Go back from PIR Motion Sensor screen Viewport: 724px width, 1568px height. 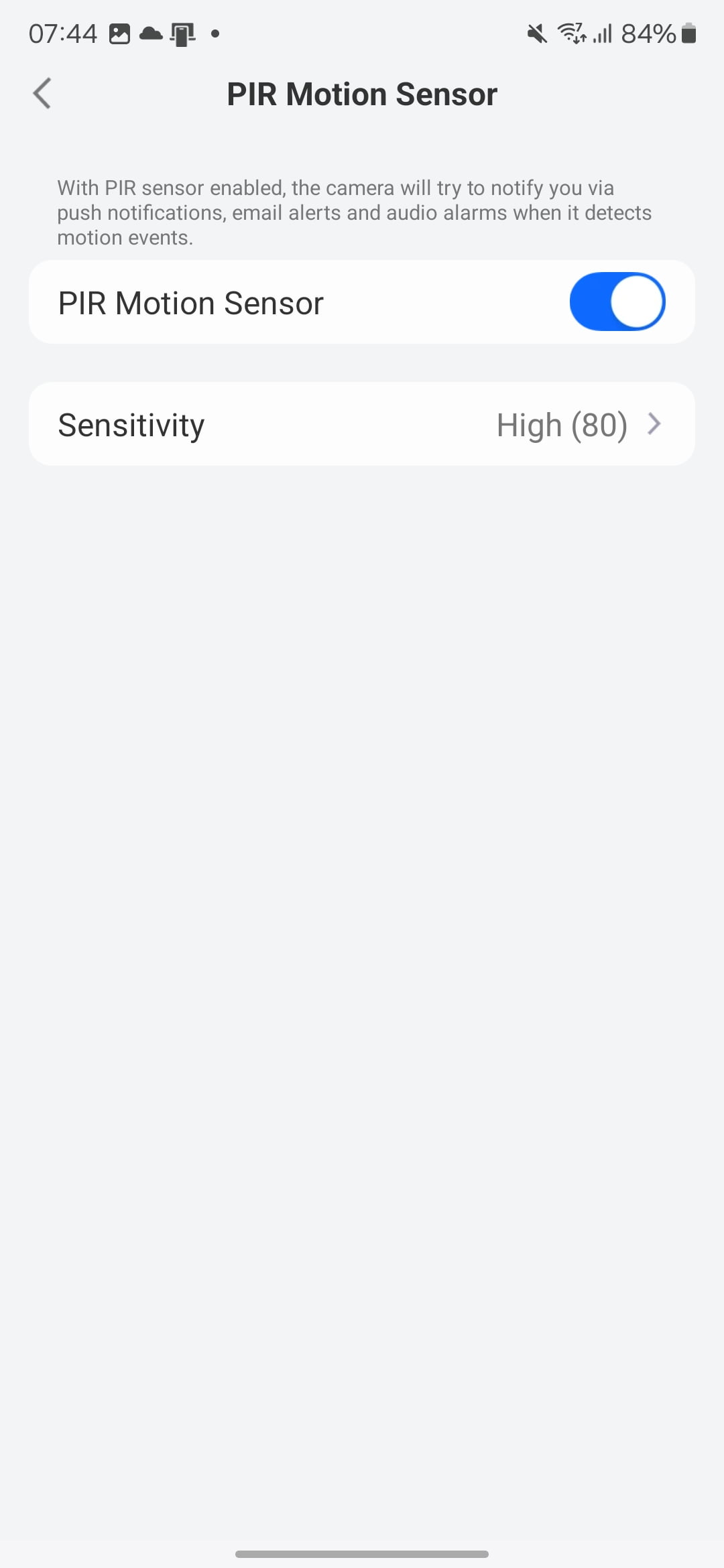[x=42, y=93]
